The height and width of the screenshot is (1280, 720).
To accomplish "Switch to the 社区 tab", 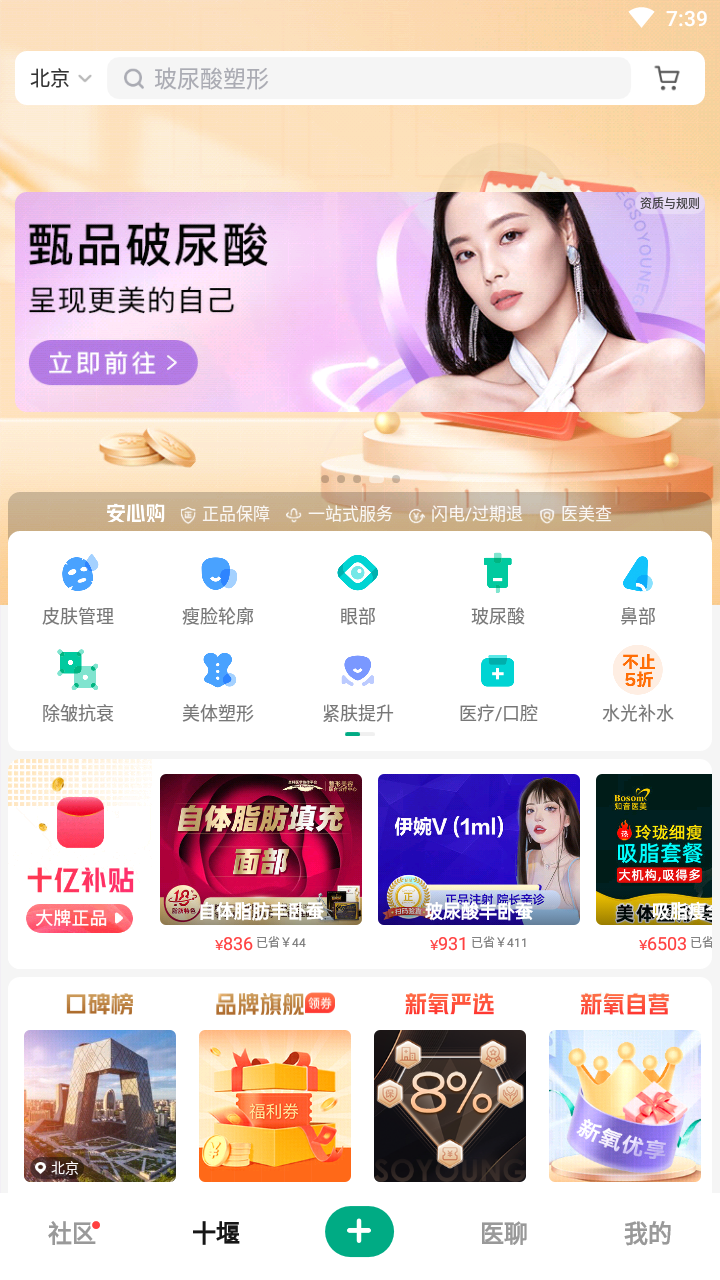I will point(71,1233).
